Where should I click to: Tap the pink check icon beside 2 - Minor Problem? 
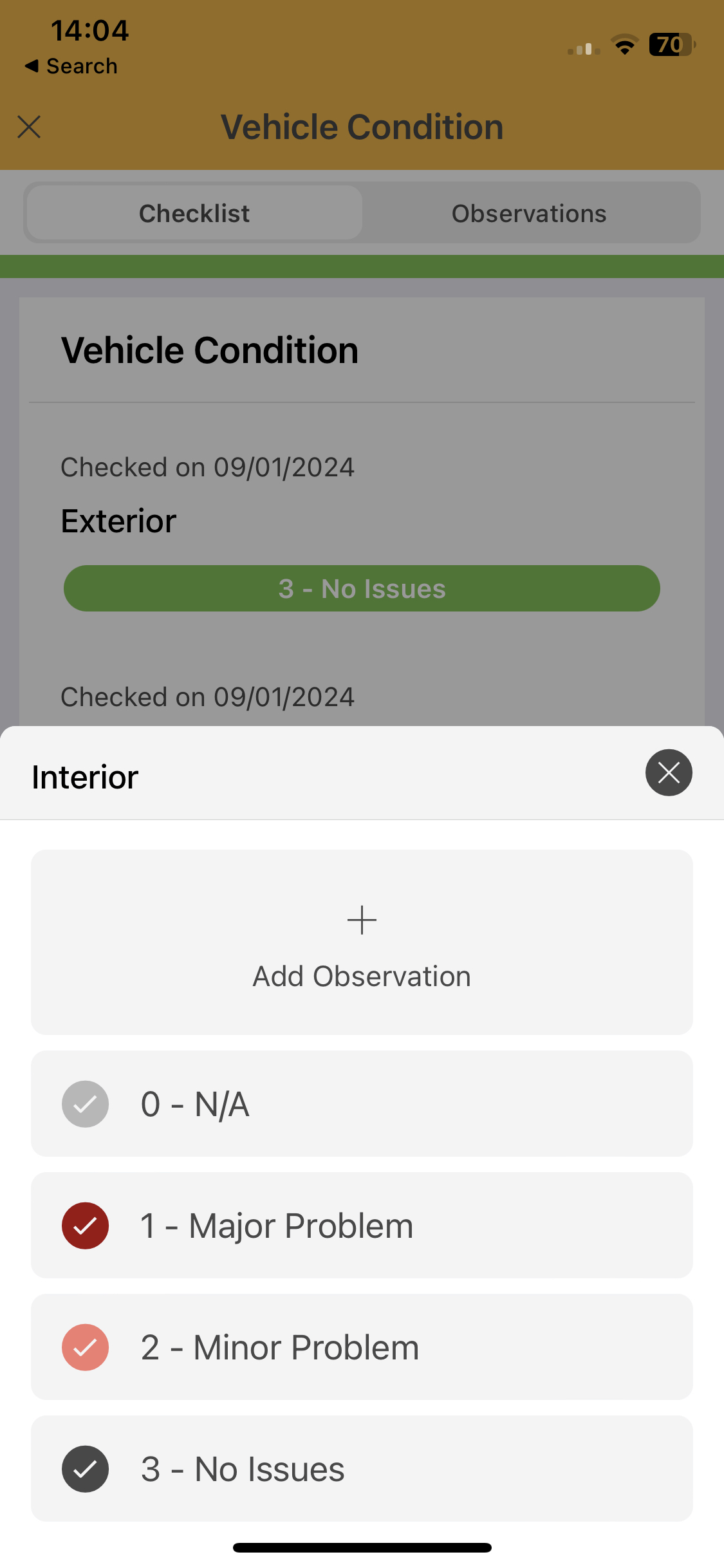pos(85,1347)
